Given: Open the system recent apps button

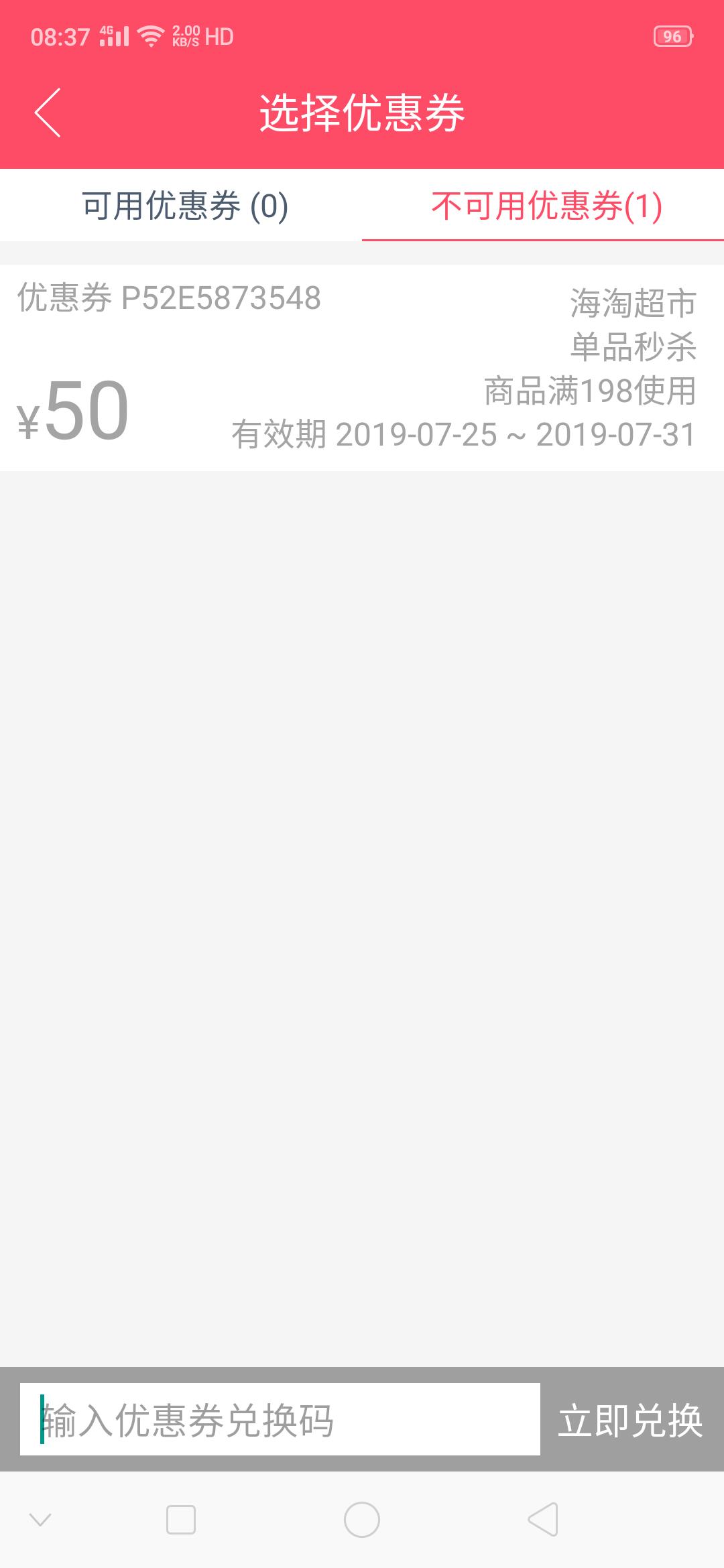Looking at the screenshot, I should [181, 1520].
